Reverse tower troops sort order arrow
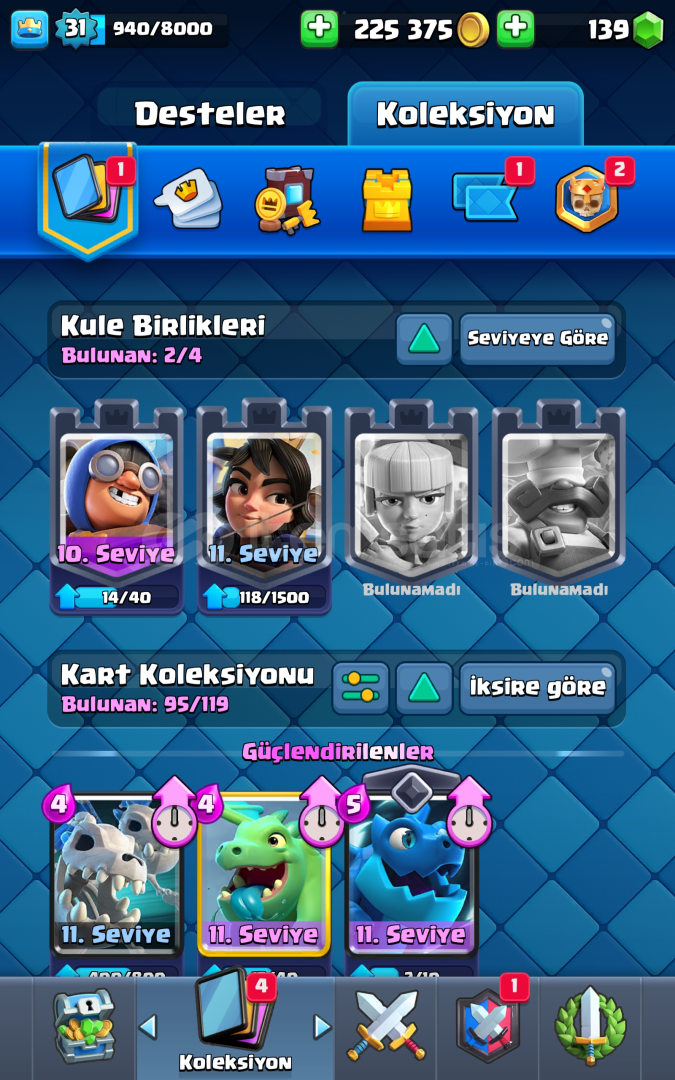Image resolution: width=675 pixels, height=1080 pixels. [424, 338]
